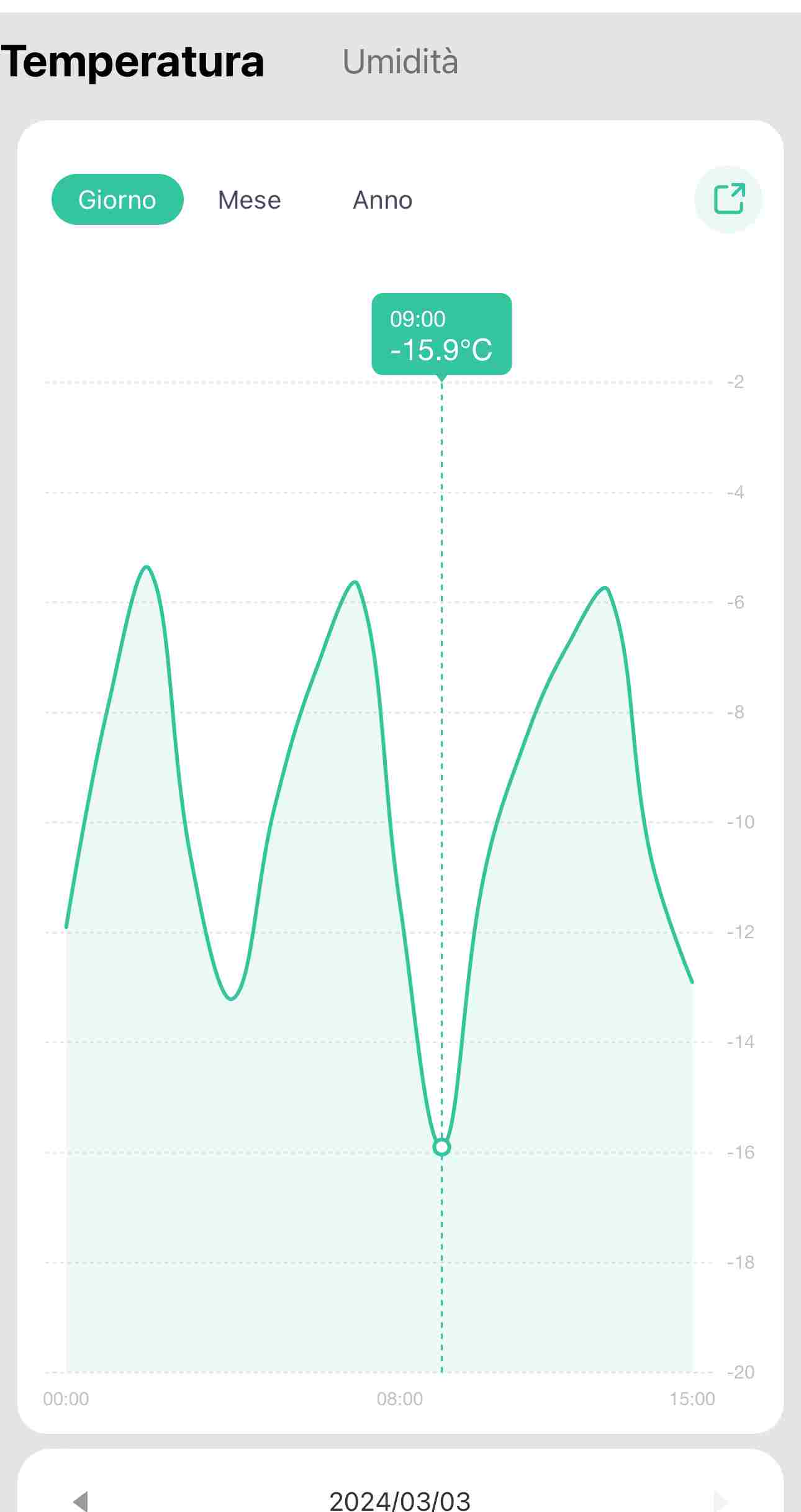Open the date picker 2024/03/03
Viewport: 801px width, 1512px height.
(x=400, y=1501)
